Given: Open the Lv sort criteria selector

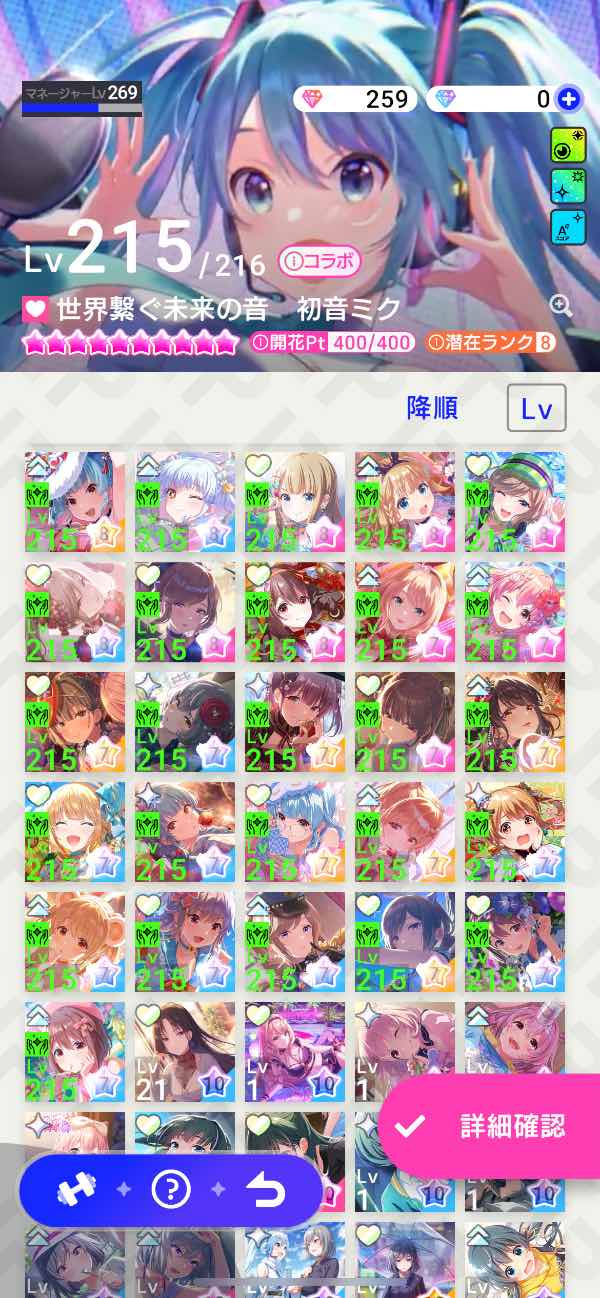Looking at the screenshot, I should pyautogui.click(x=537, y=408).
